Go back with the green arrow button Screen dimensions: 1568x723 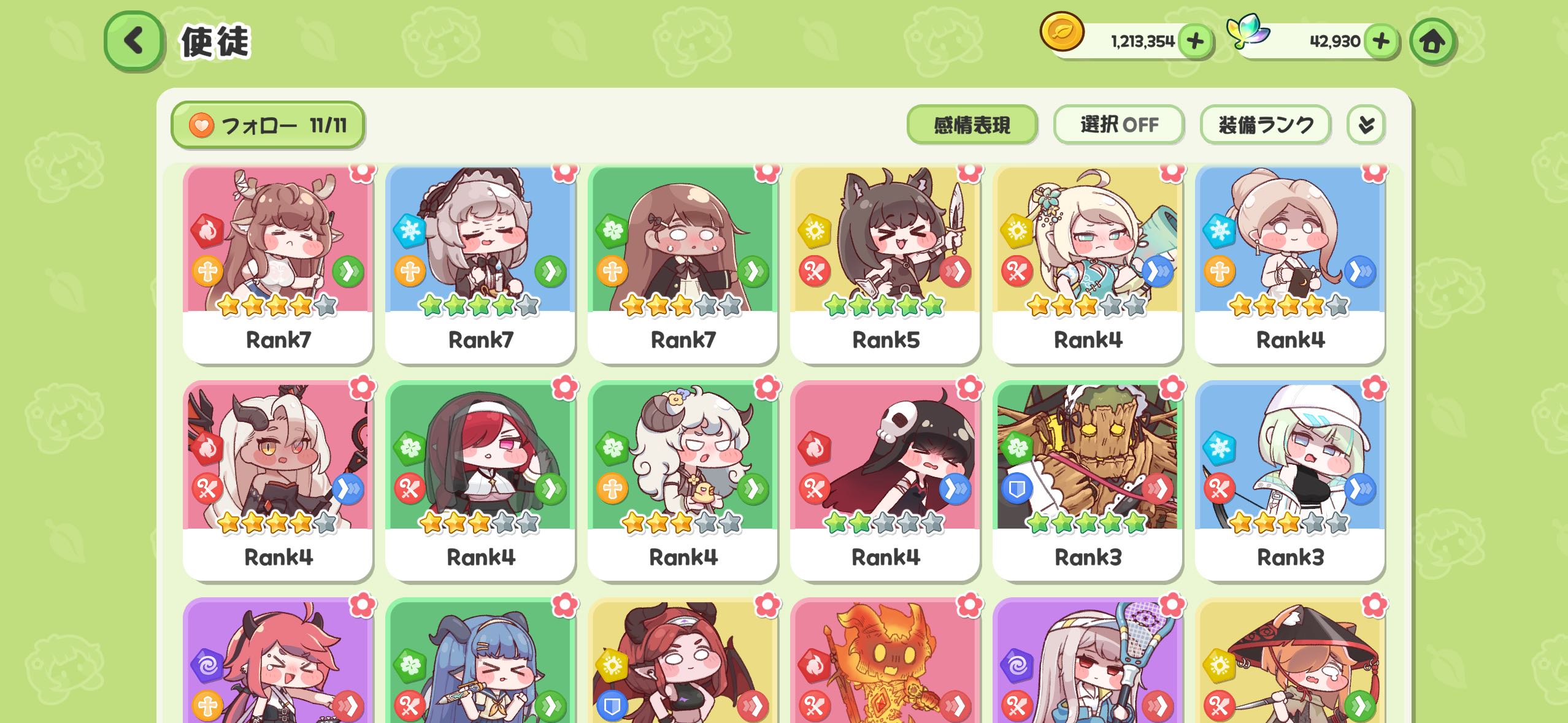pyautogui.click(x=134, y=41)
